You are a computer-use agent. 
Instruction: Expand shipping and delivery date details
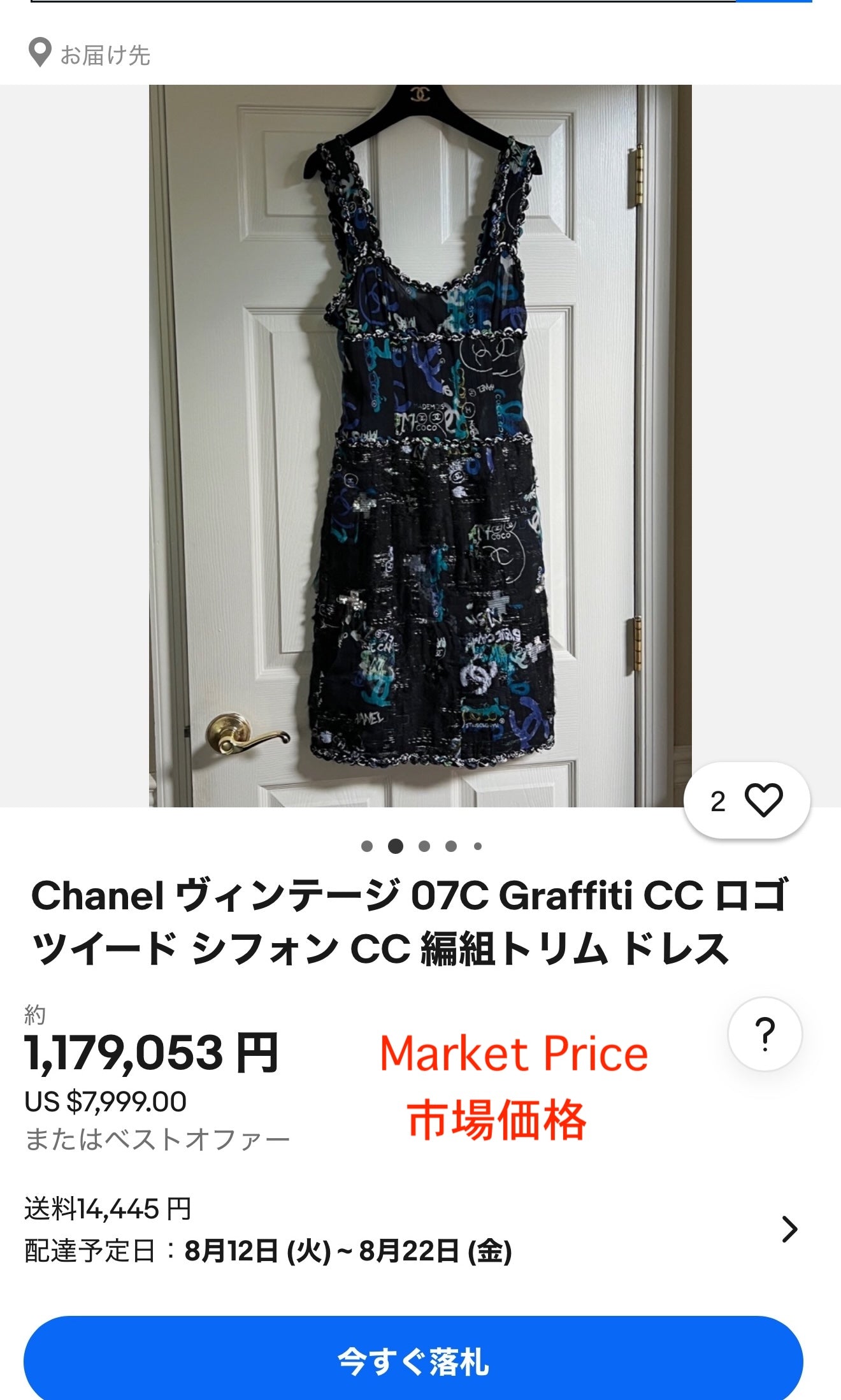(789, 1229)
